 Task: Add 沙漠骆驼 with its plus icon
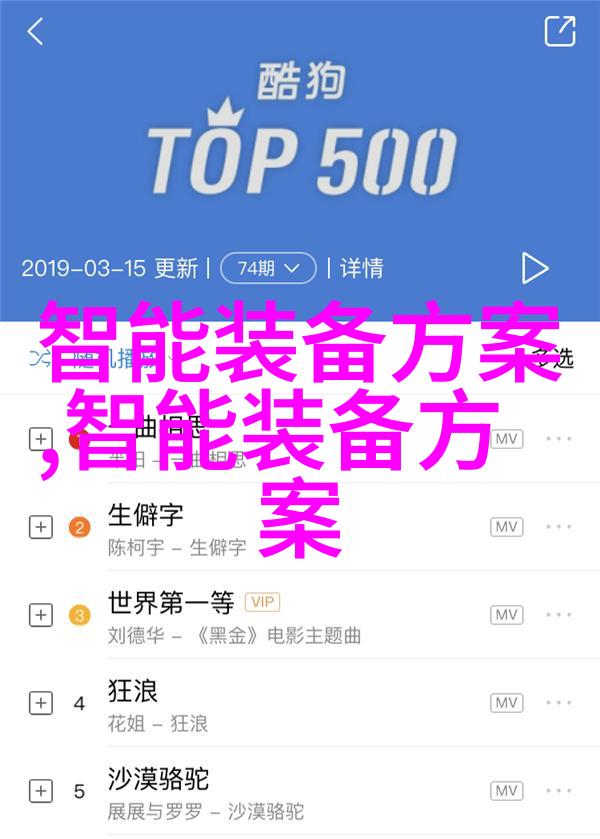40,789
